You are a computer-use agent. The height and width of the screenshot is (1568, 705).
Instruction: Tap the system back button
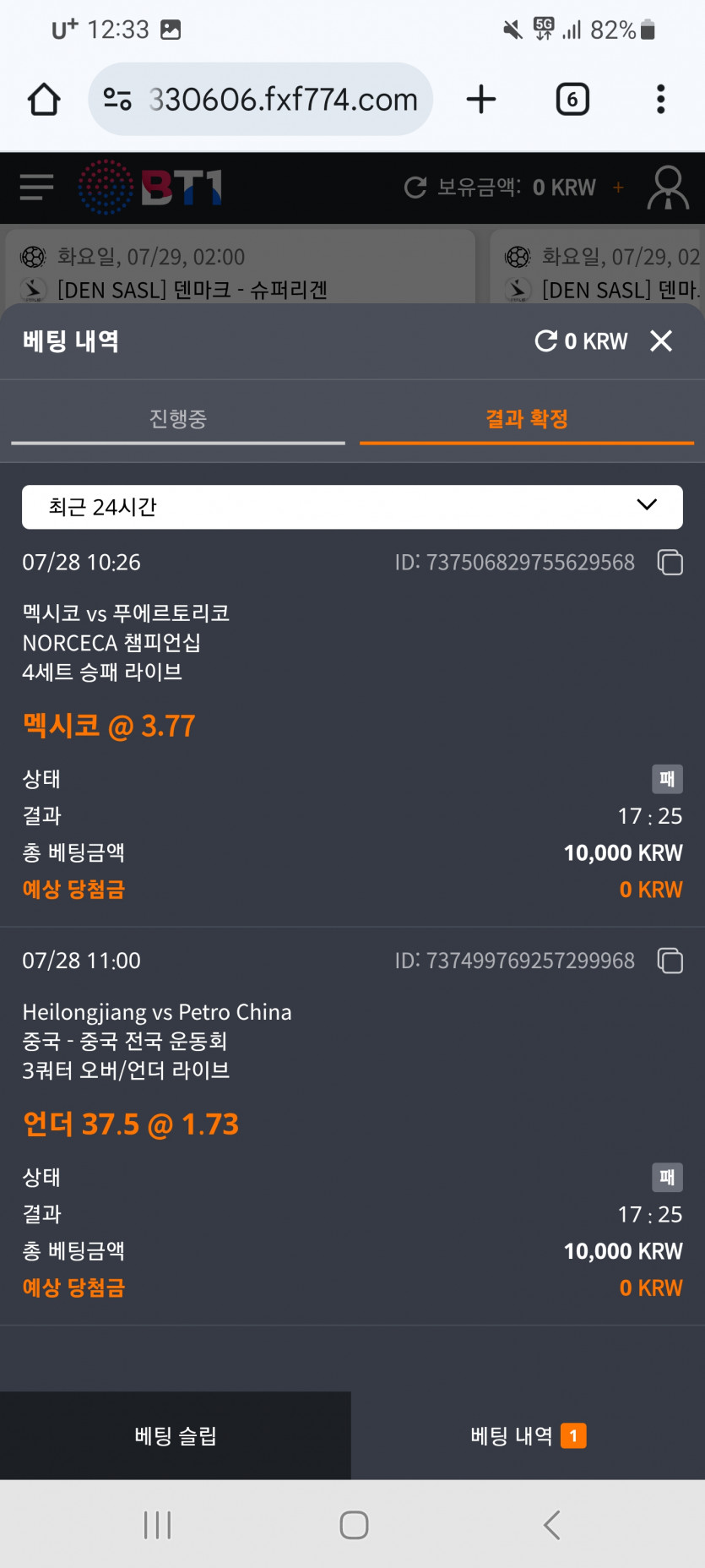[x=551, y=1525]
